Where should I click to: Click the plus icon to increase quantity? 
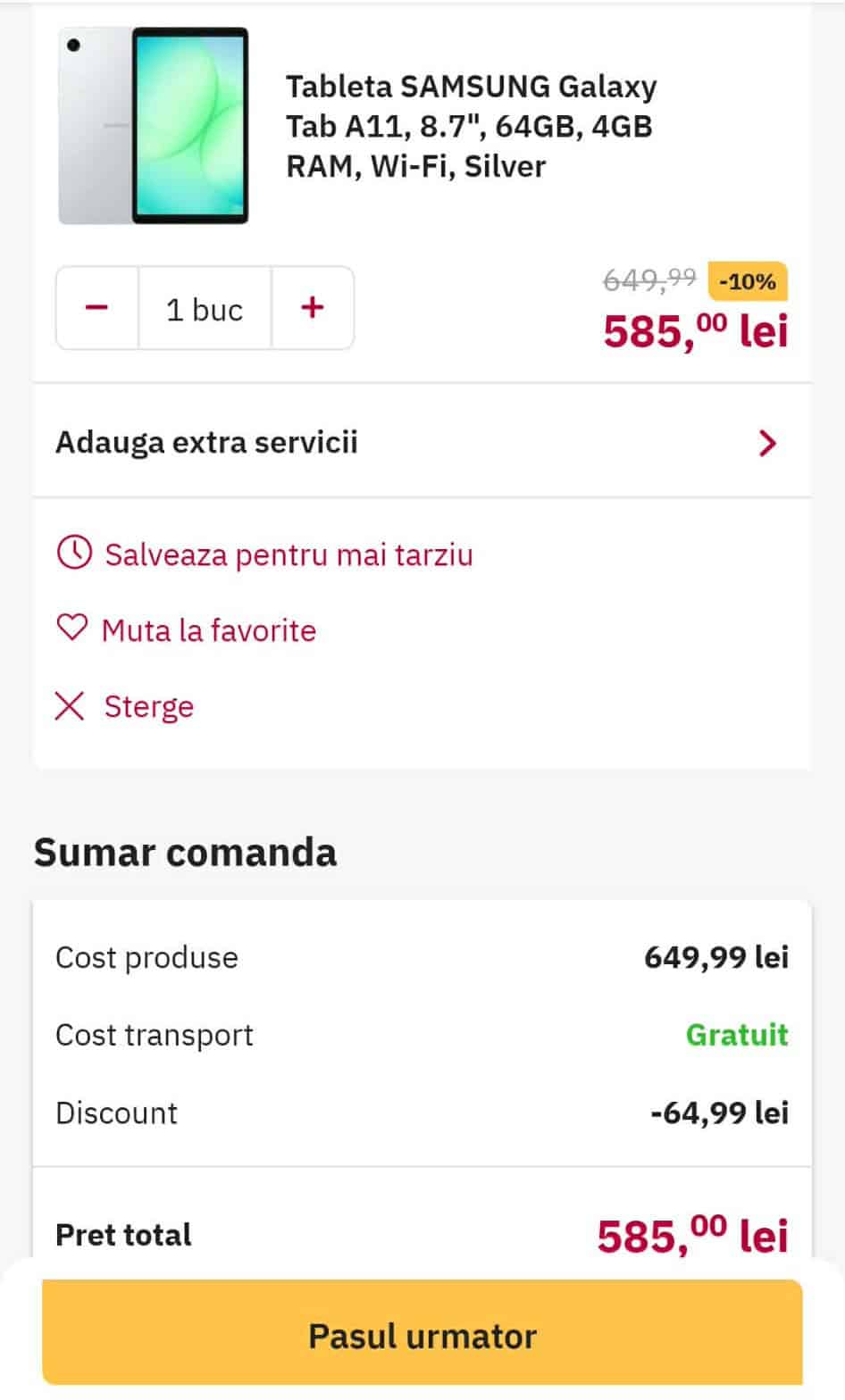pyautogui.click(x=311, y=307)
